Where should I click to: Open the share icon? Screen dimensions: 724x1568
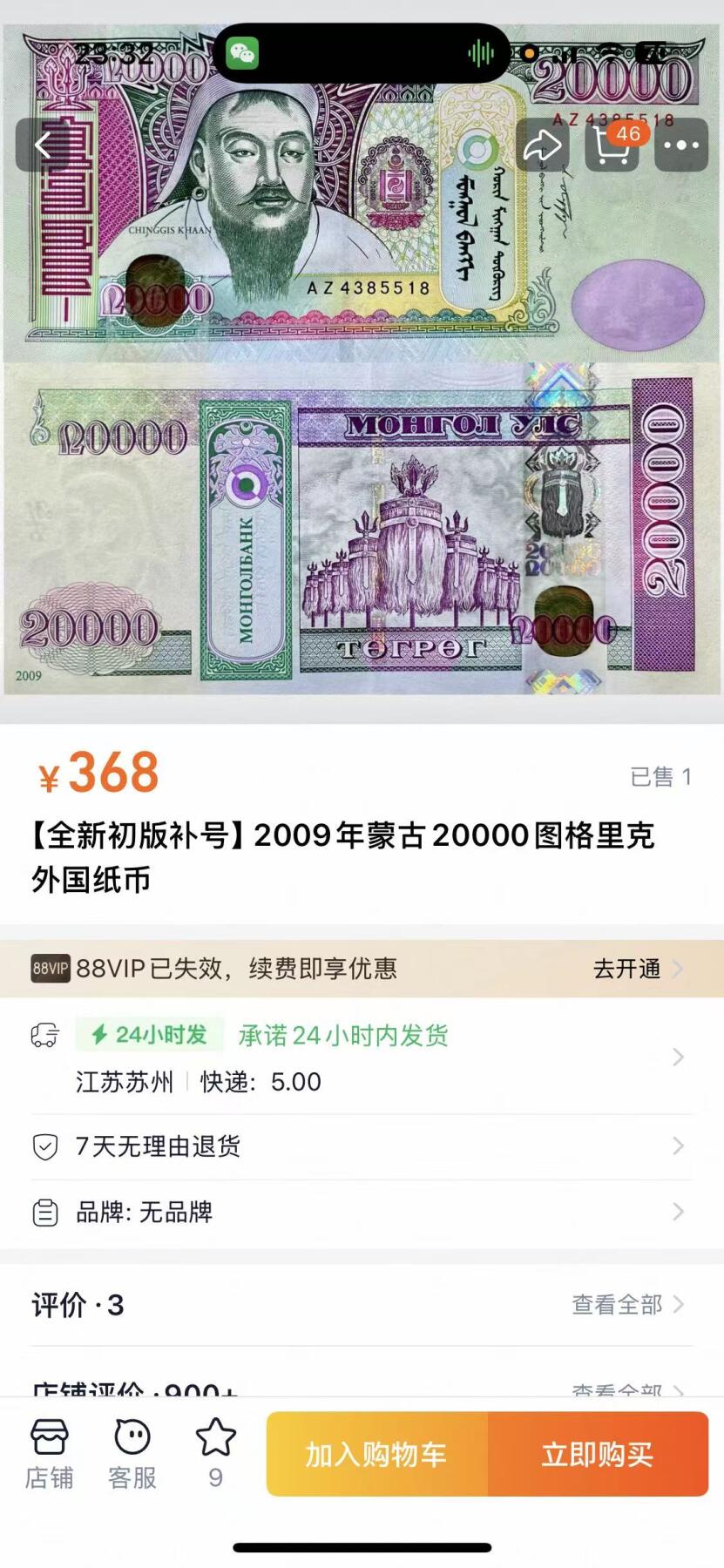pyautogui.click(x=544, y=145)
